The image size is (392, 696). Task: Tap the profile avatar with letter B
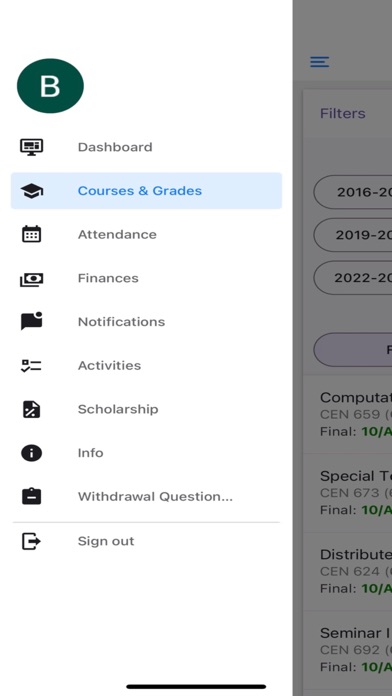coord(50,86)
